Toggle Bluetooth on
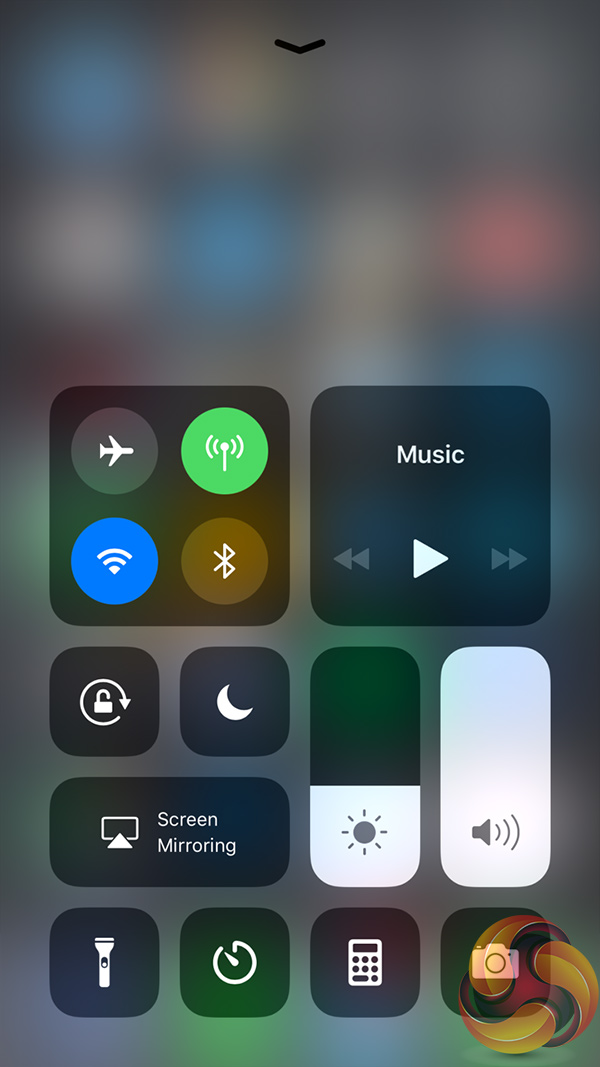Image resolution: width=600 pixels, height=1067 pixels. click(x=225, y=561)
